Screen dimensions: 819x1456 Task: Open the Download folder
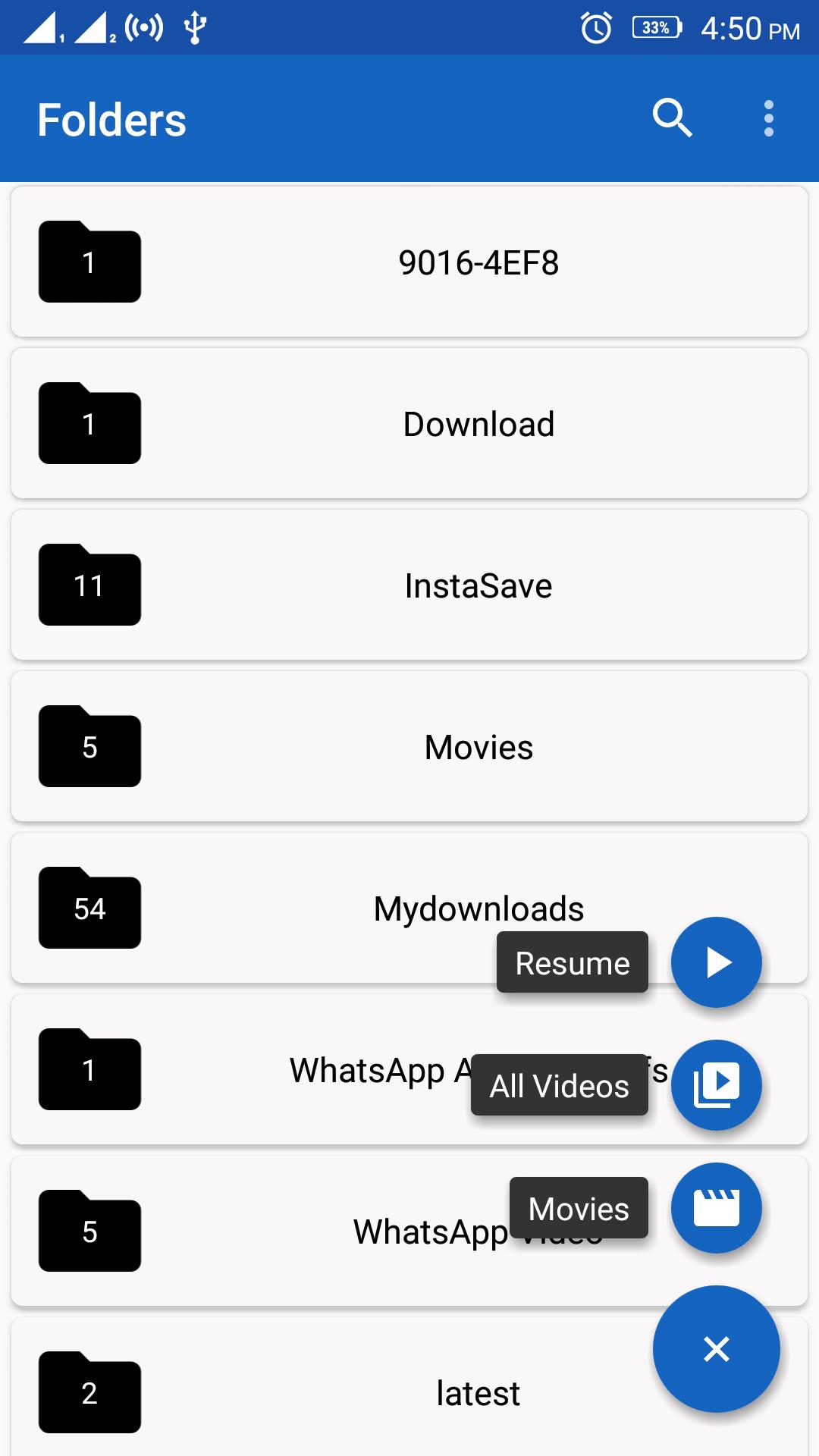coord(409,423)
